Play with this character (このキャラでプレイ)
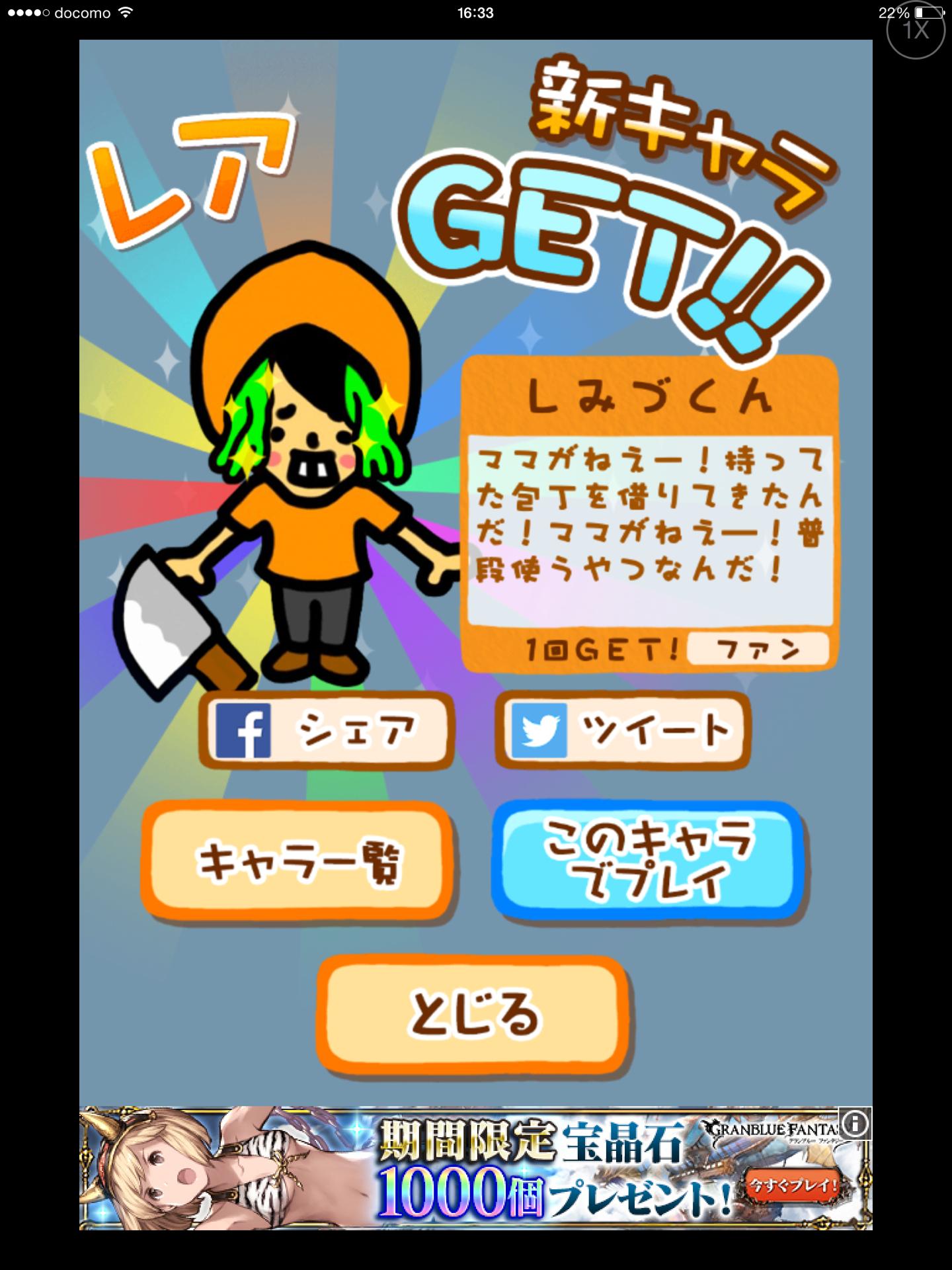952x1270 pixels. [x=647, y=860]
